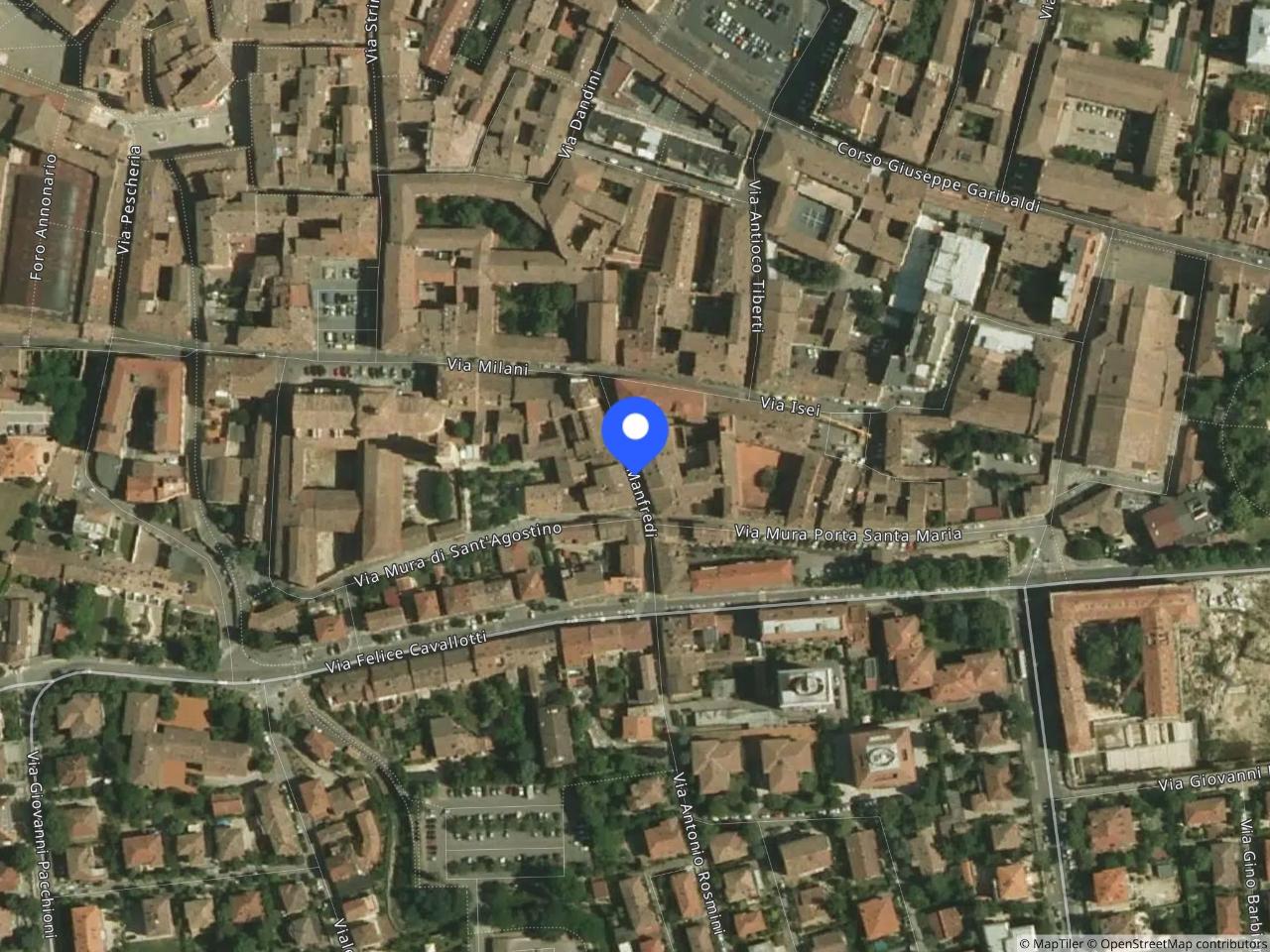The image size is (1270, 952).
Task: Open the MapTiler attribution link
Action: point(1055,943)
